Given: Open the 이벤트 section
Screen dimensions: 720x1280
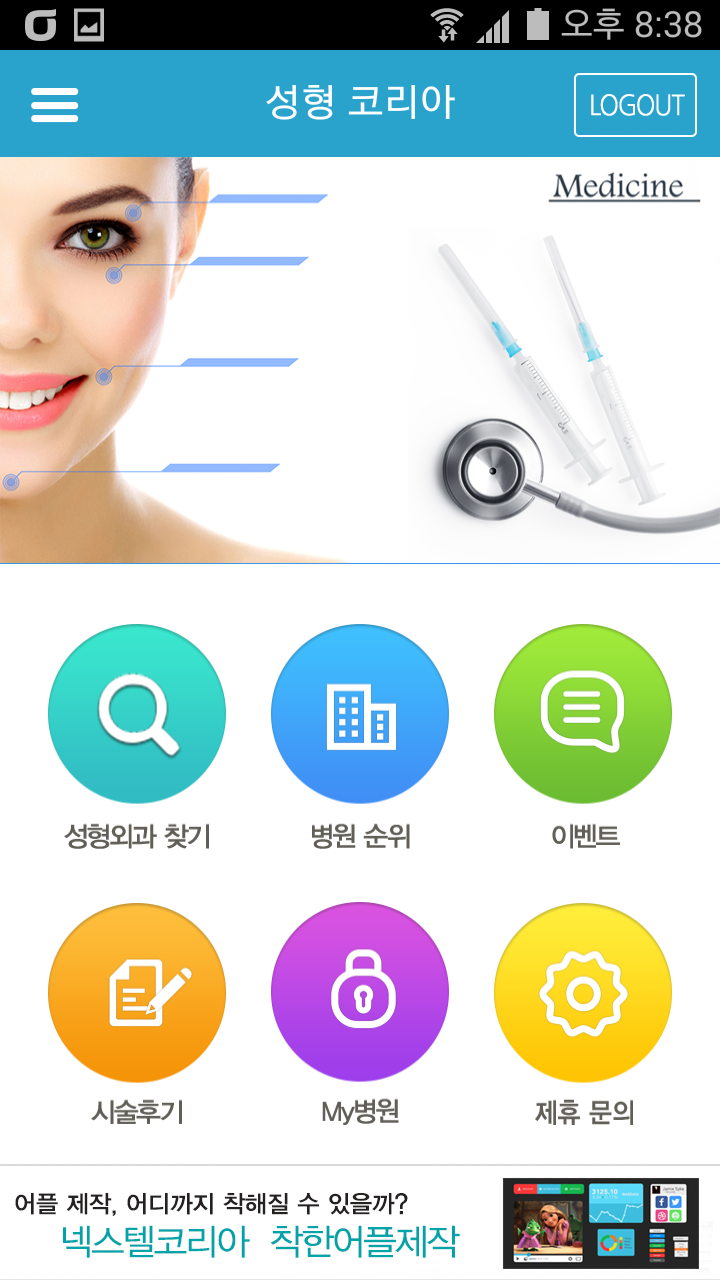Looking at the screenshot, I should point(583,714).
